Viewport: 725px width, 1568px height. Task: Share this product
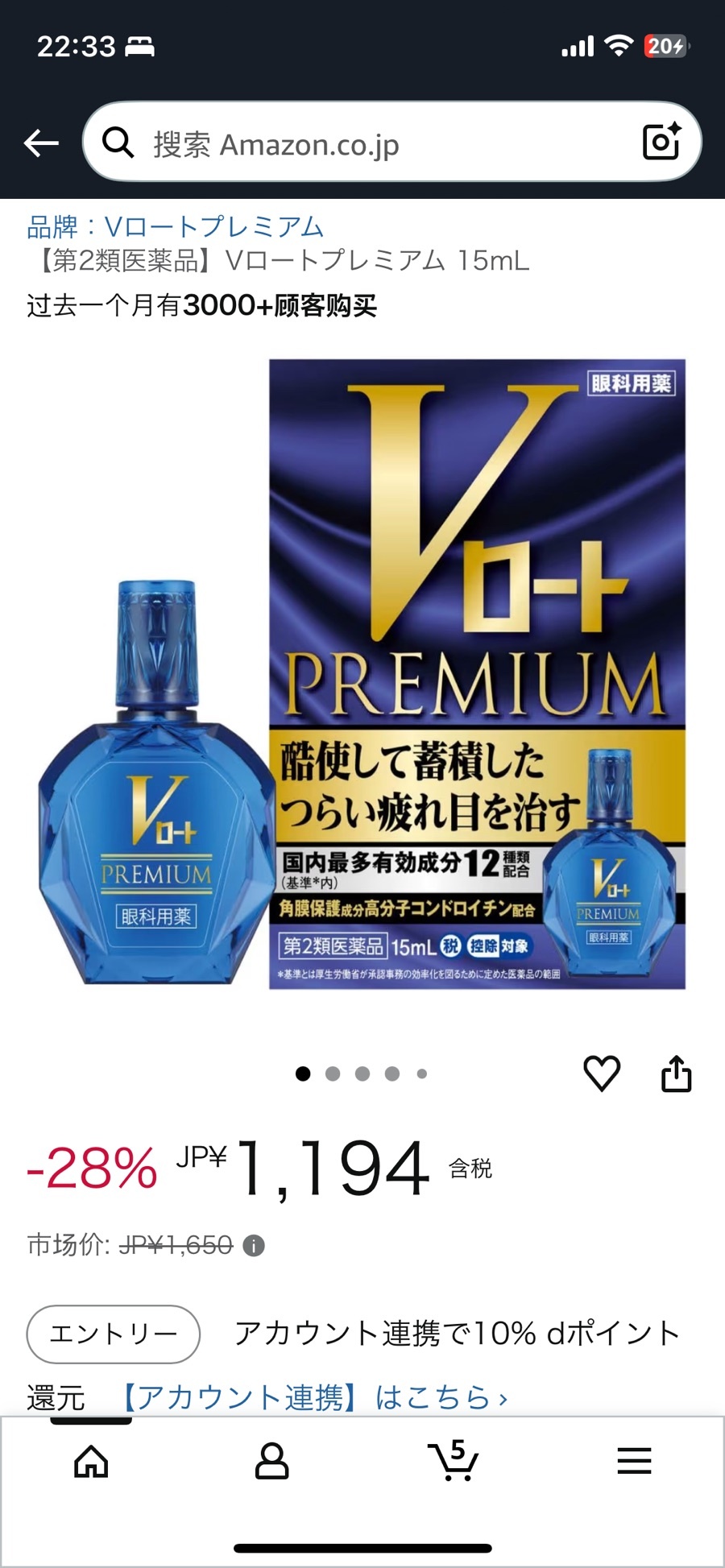(676, 1073)
